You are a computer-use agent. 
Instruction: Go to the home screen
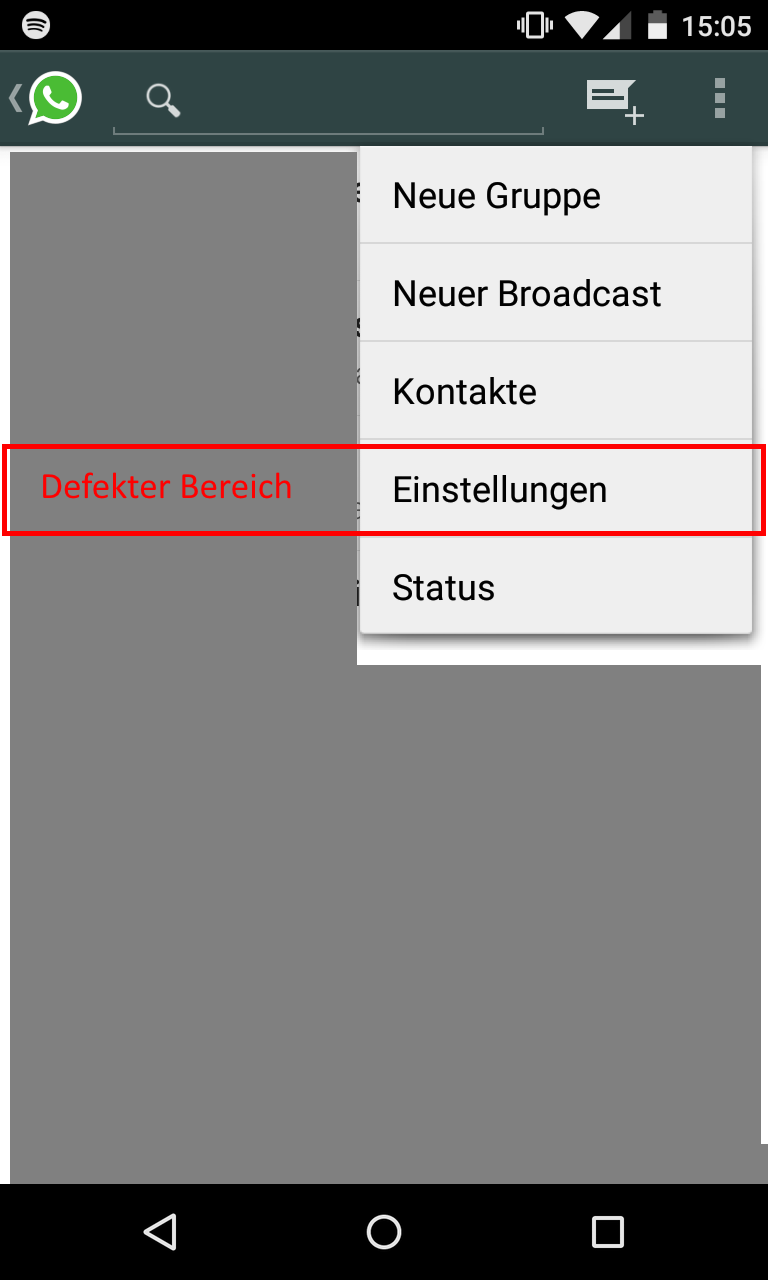384,1232
